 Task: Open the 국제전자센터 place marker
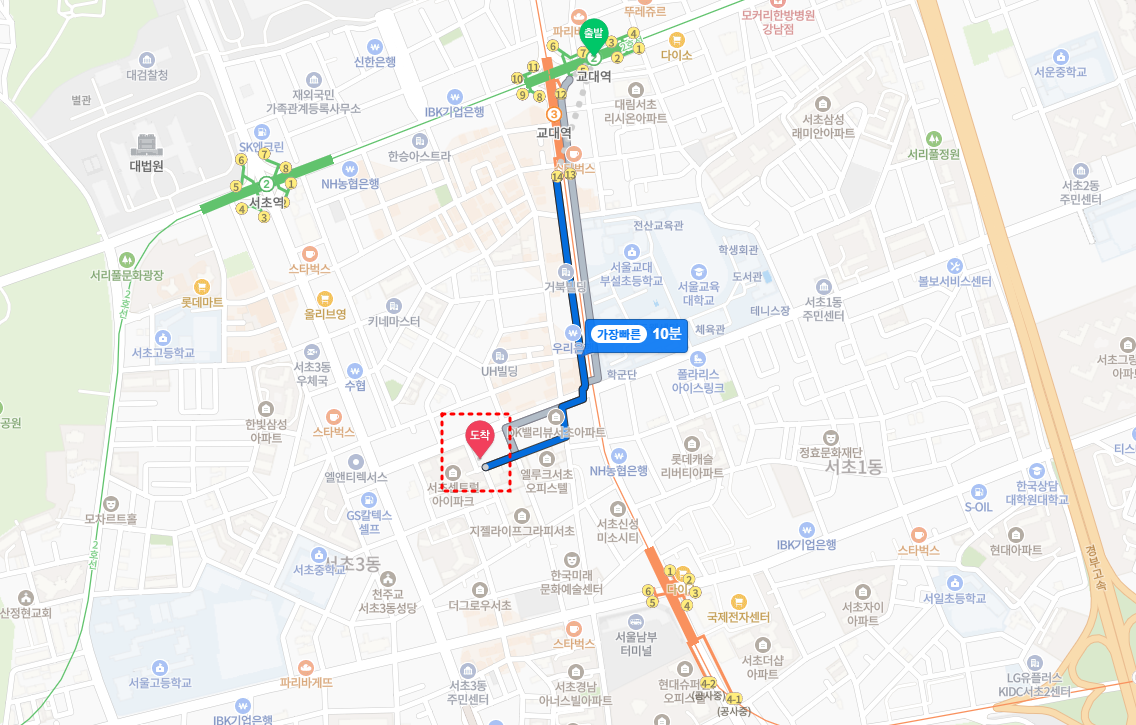click(x=738, y=602)
